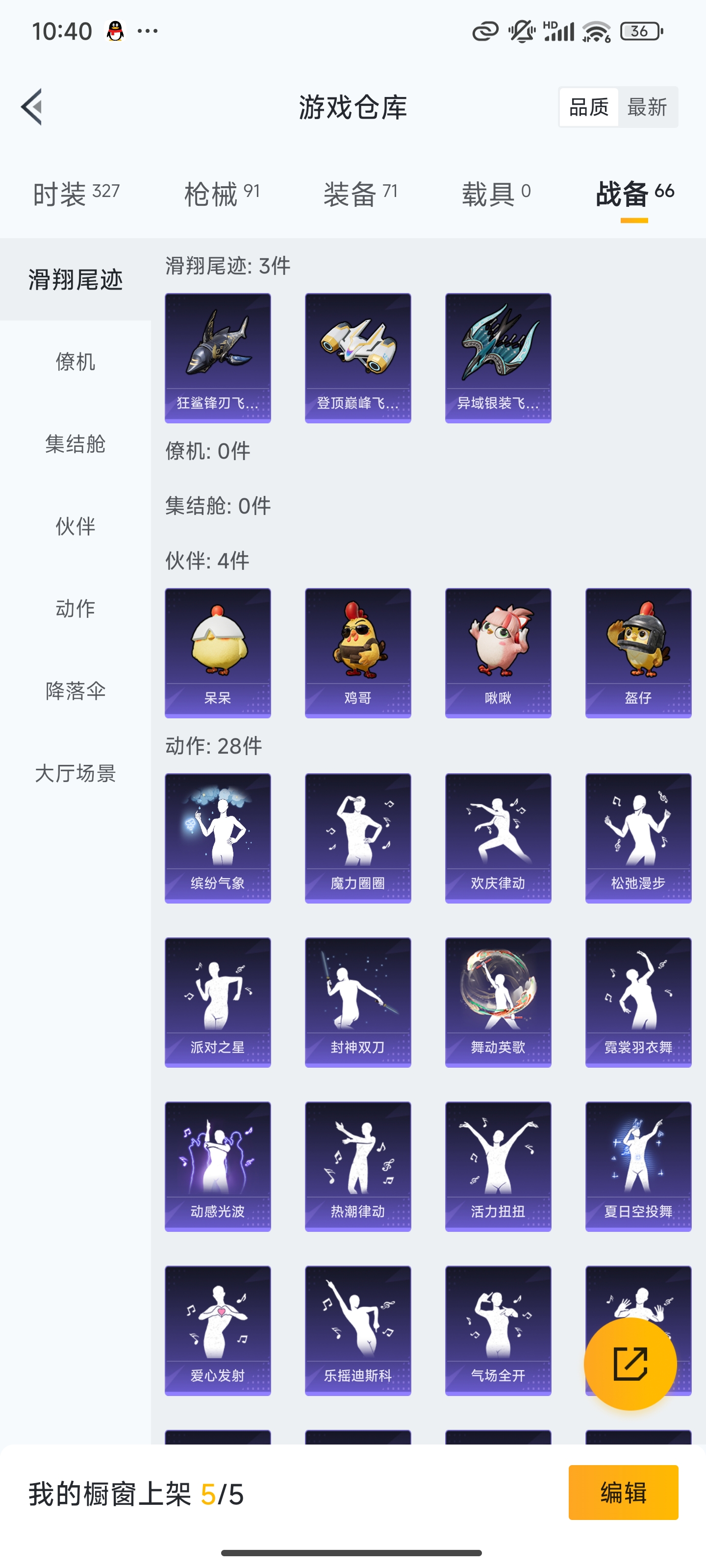Open the 狂鲨锋刃 glider trail item
This screenshot has width=706, height=1568.
point(218,357)
